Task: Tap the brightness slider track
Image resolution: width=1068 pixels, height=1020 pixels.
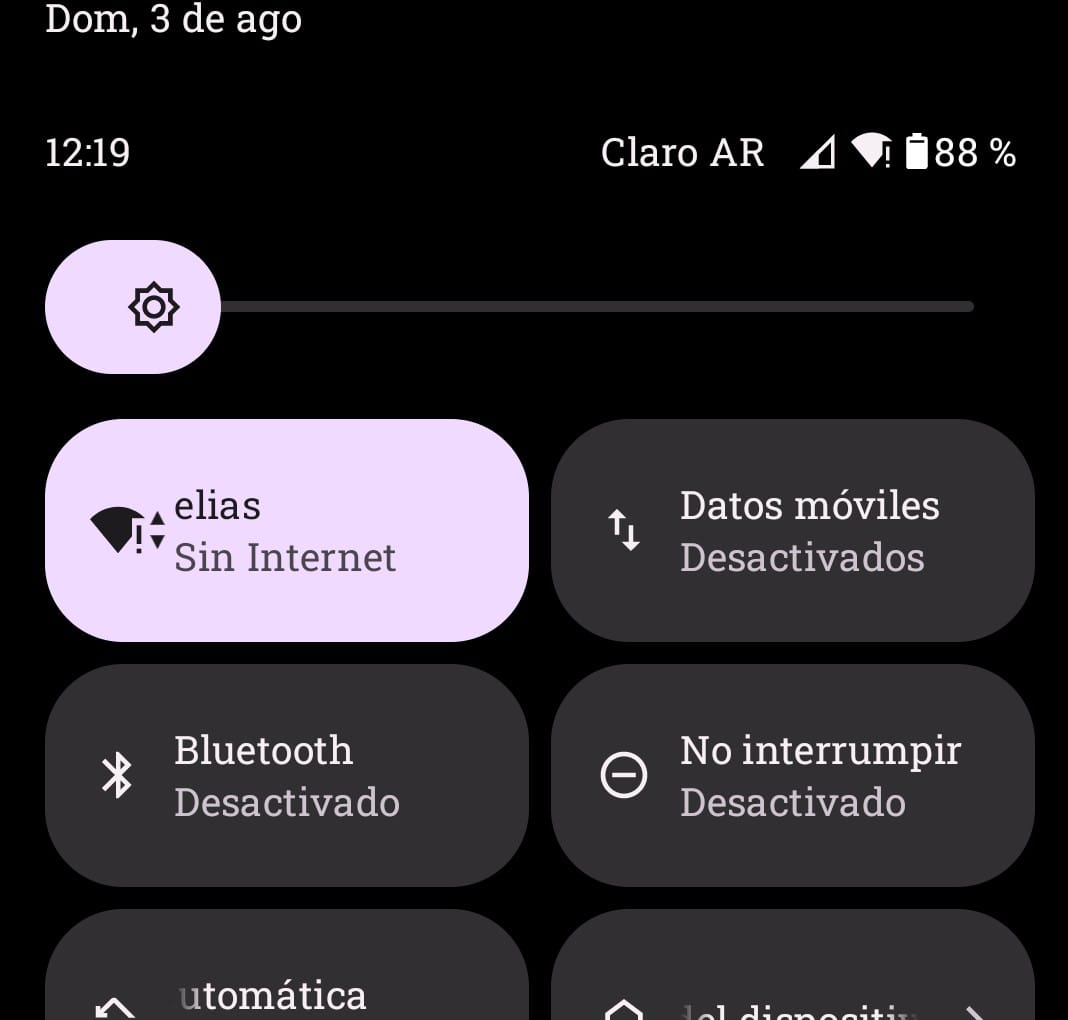Action: pos(596,307)
